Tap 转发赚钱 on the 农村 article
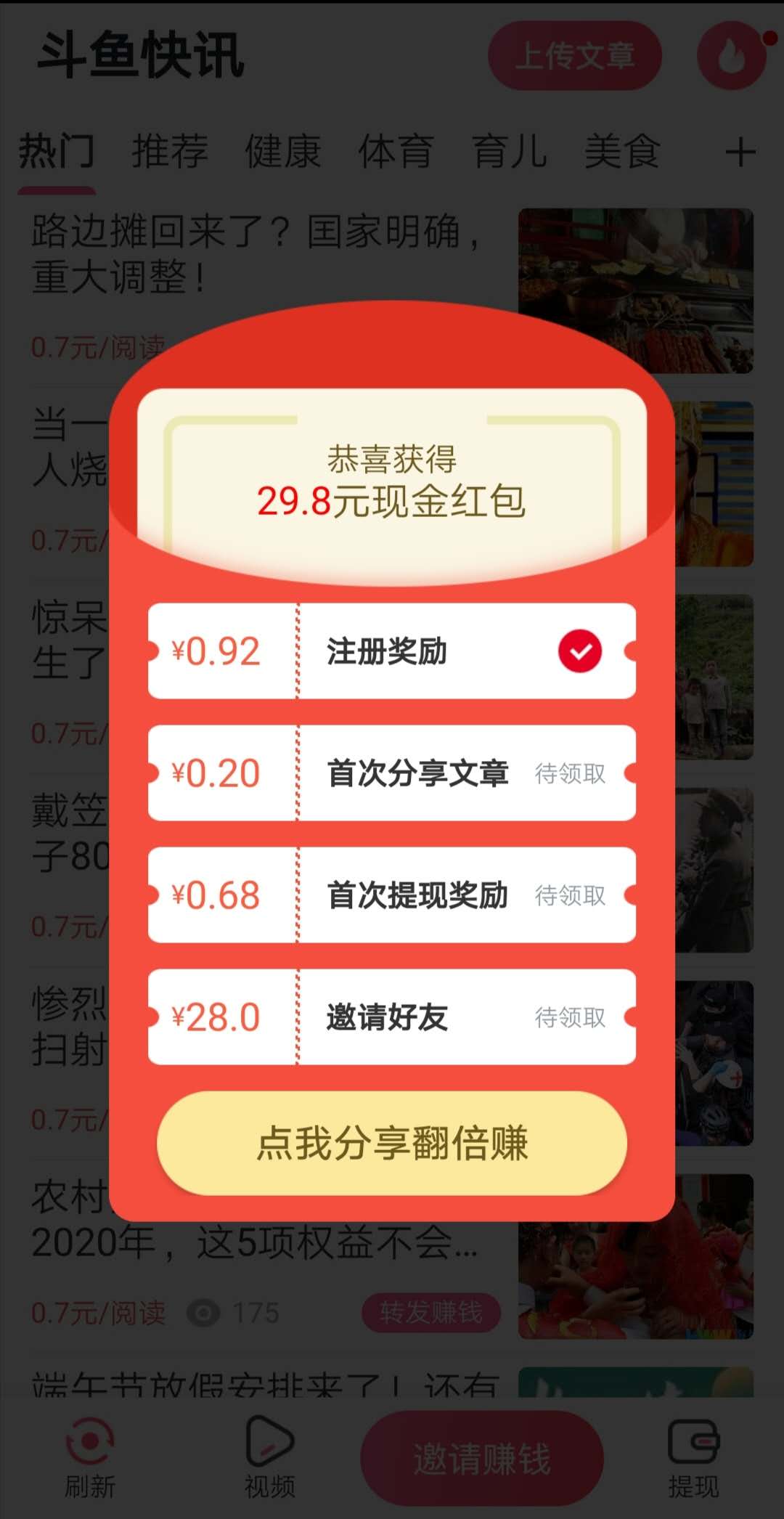The image size is (784, 1519). point(431,1313)
